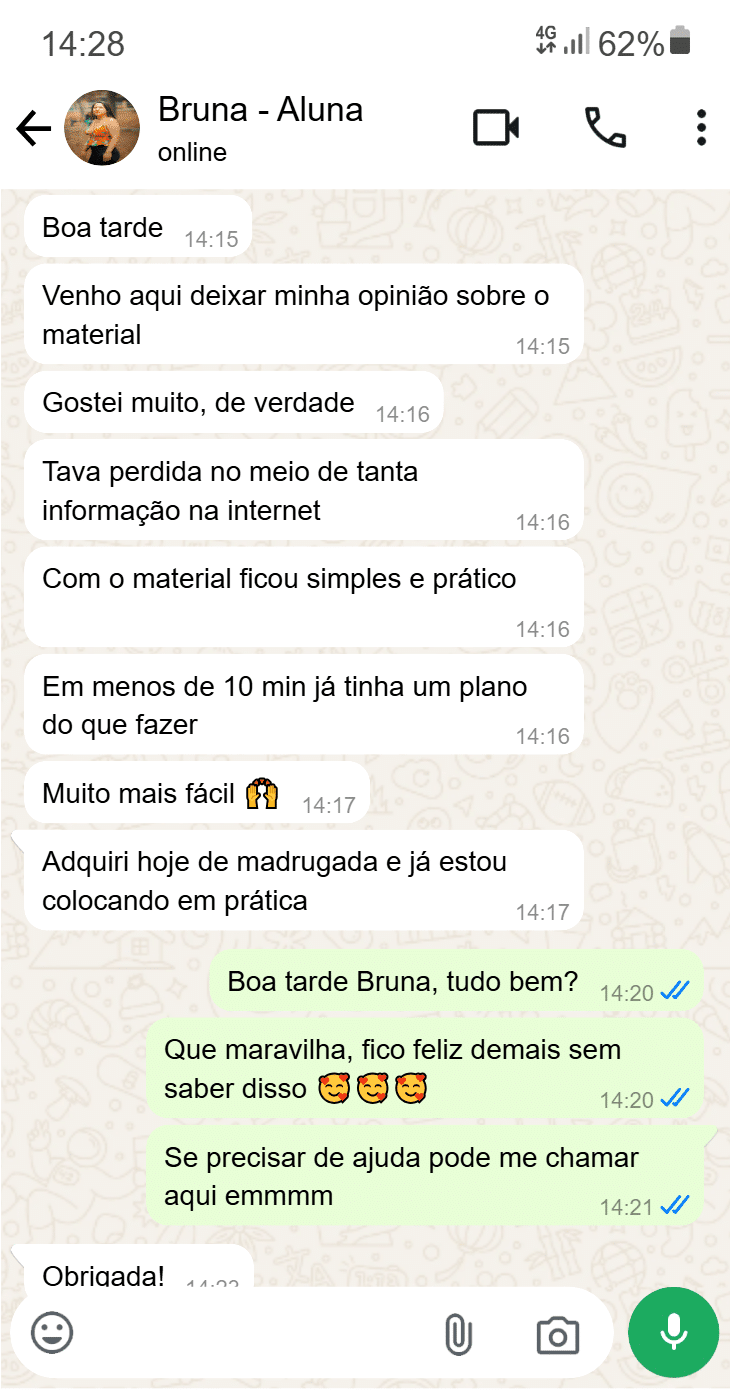The width and height of the screenshot is (730, 1390).
Task: Tap the green microphone button
Action: click(x=673, y=1332)
